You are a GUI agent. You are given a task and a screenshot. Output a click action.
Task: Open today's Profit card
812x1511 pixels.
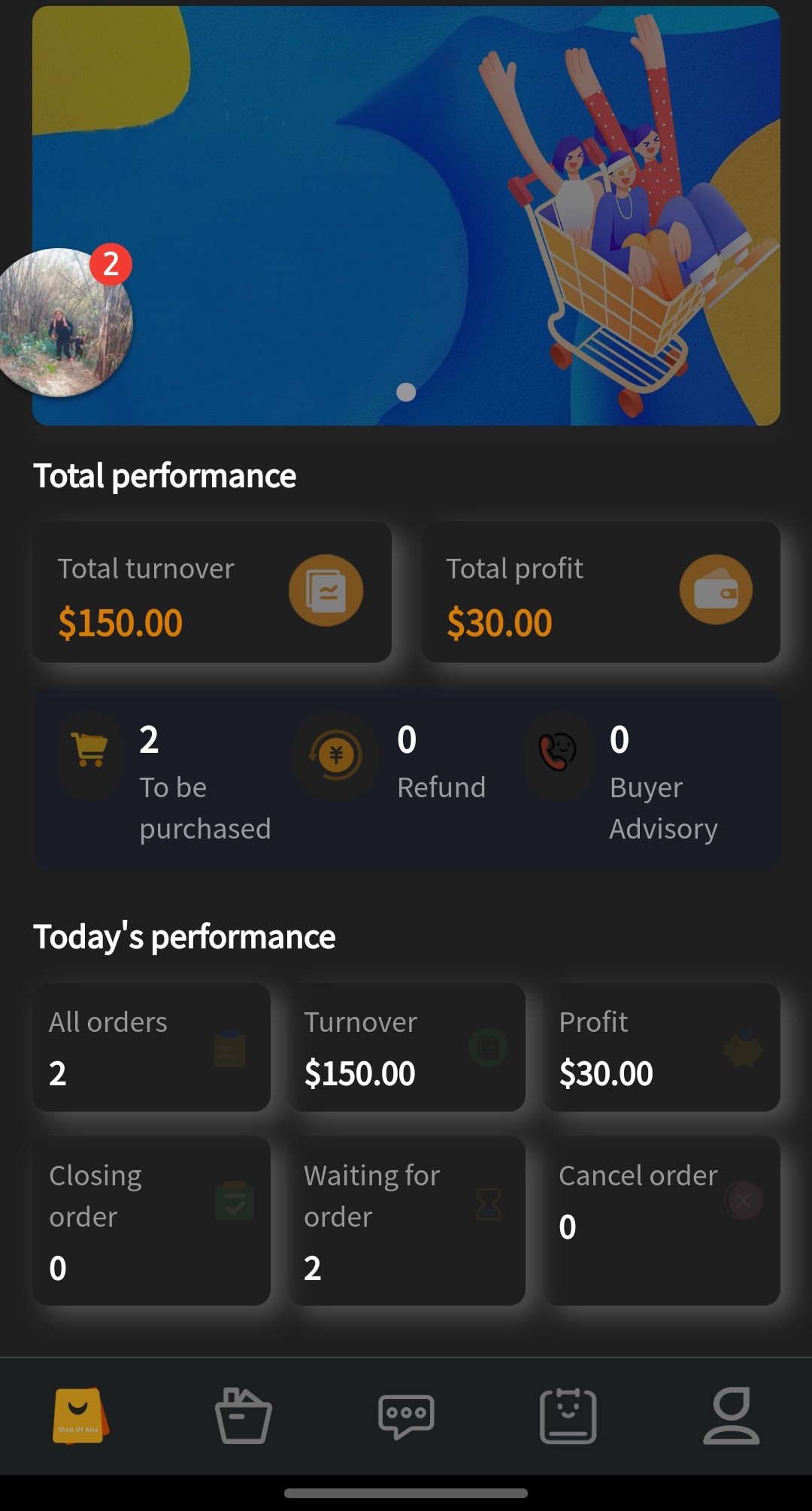click(661, 1047)
